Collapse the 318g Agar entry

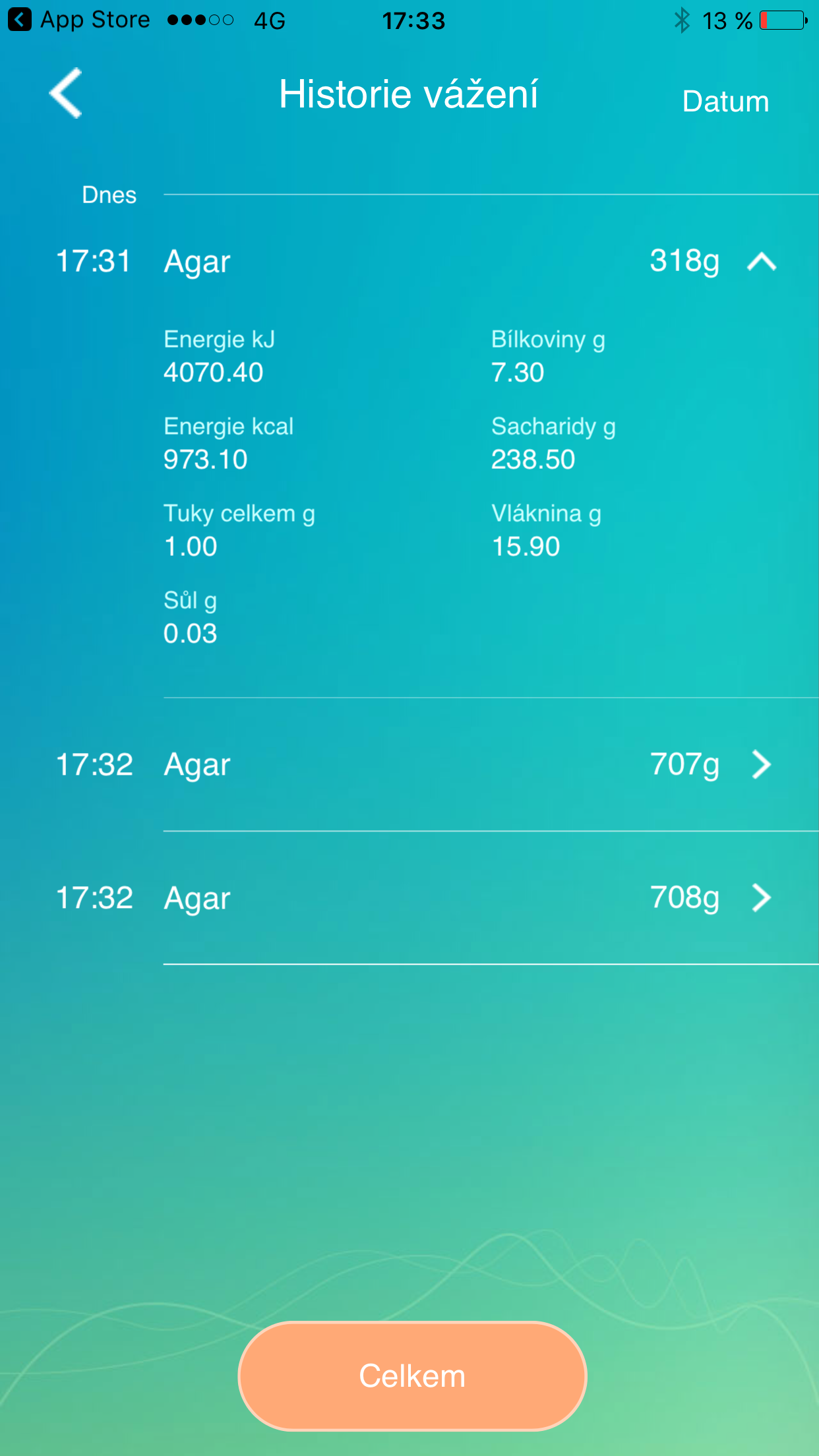[x=762, y=262]
